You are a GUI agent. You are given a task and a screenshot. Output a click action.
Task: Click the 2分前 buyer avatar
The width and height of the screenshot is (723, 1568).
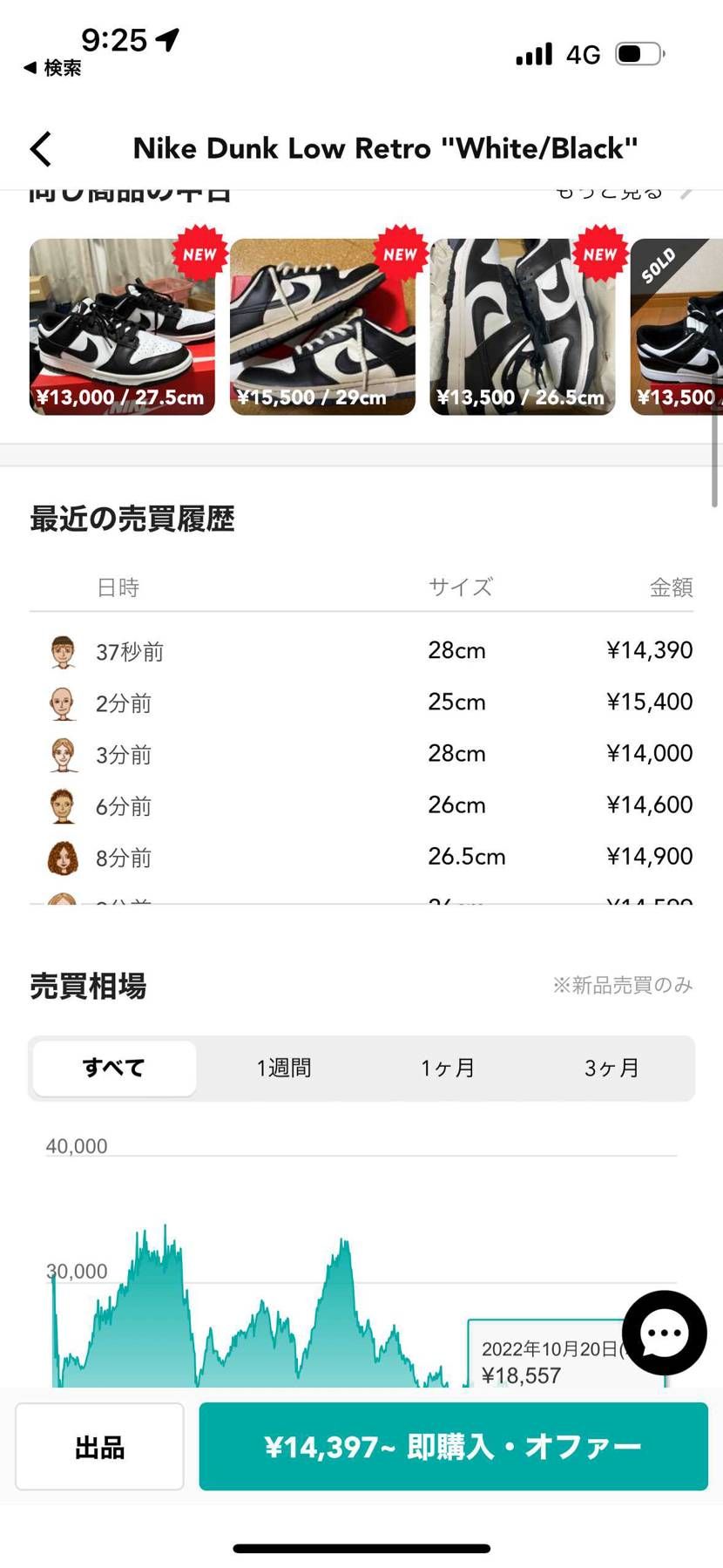click(x=61, y=703)
